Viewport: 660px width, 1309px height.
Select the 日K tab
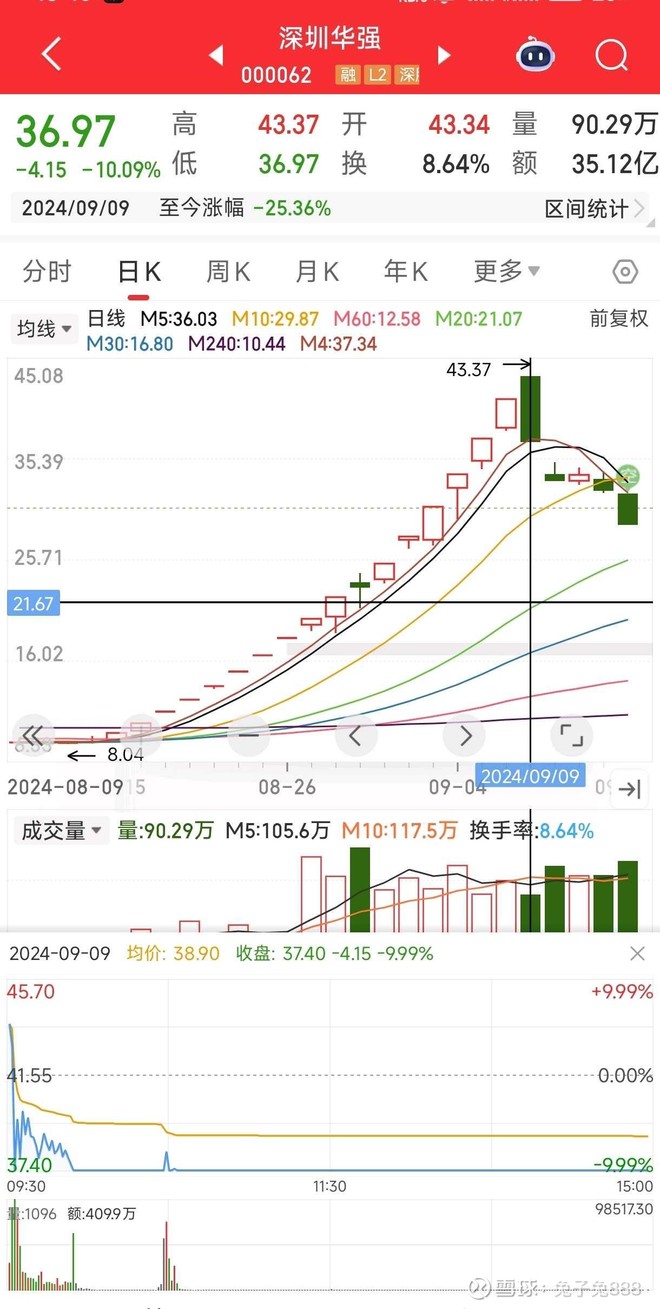click(x=138, y=271)
